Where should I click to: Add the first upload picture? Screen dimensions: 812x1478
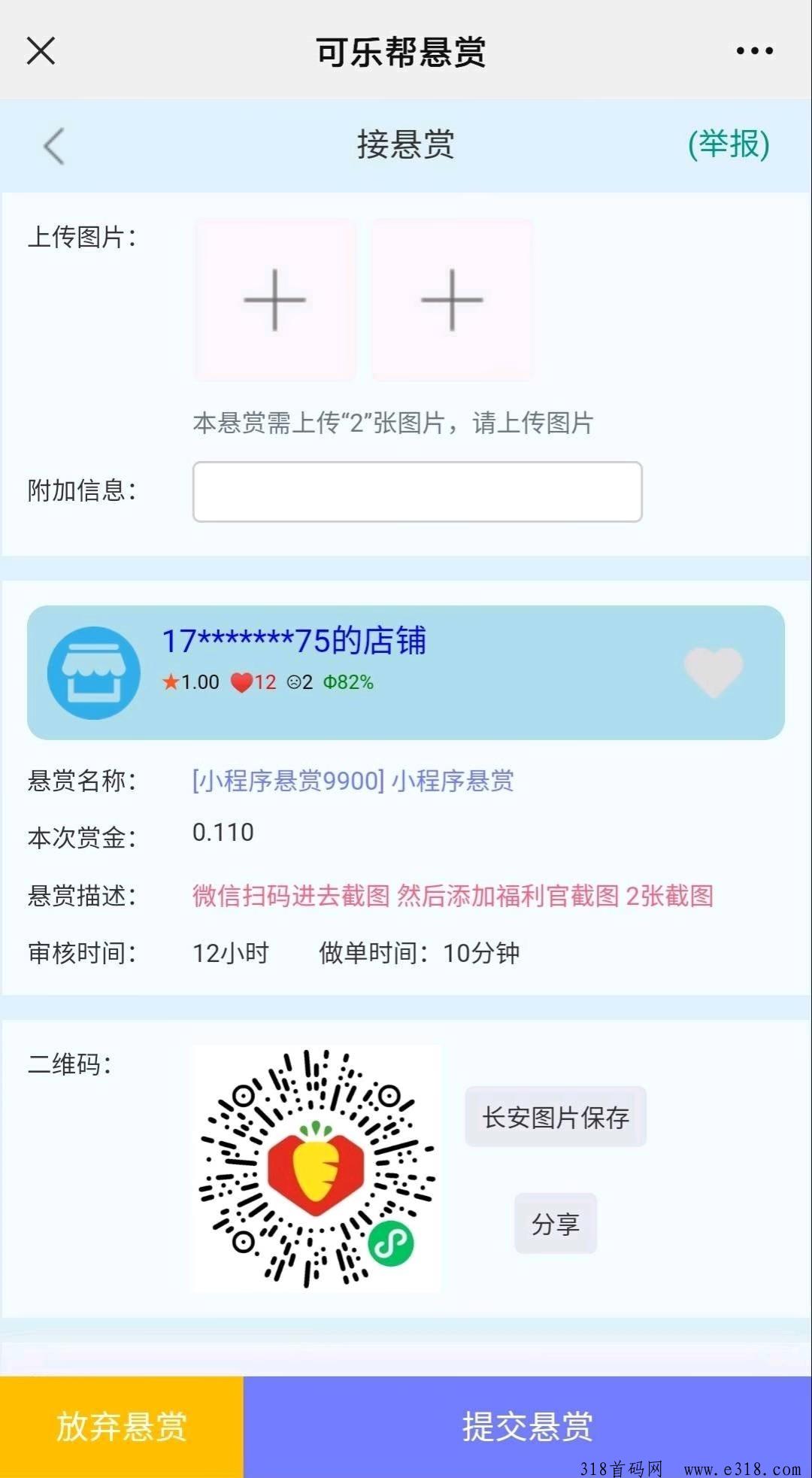(274, 300)
